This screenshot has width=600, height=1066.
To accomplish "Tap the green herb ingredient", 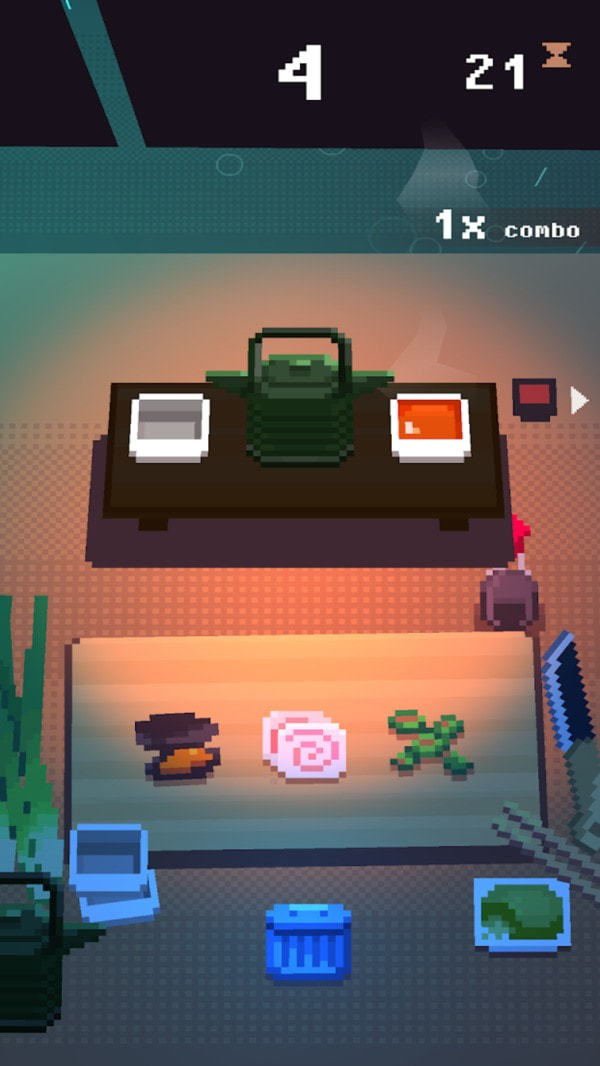I will tap(431, 742).
